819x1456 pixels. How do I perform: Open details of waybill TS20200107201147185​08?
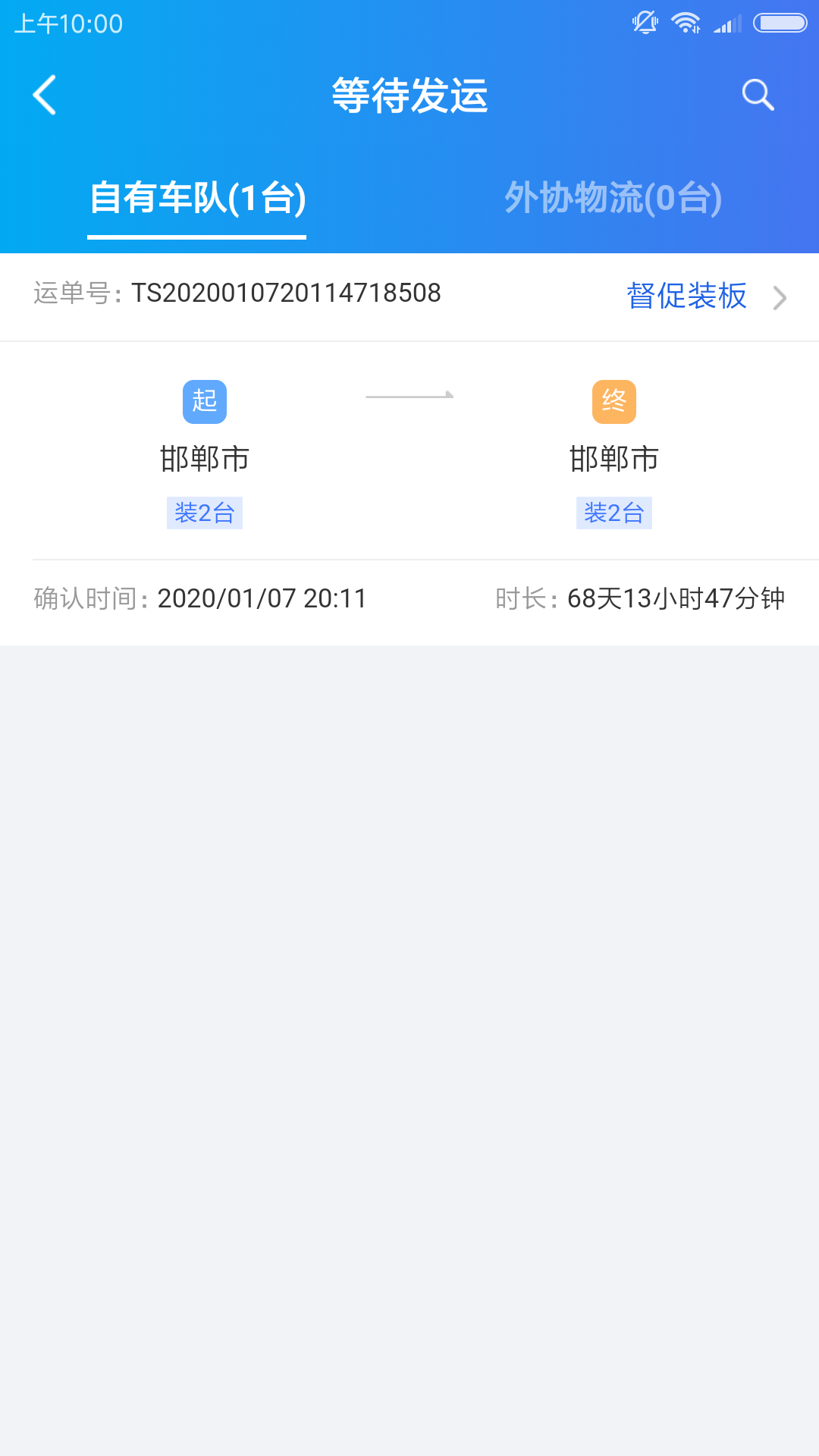[286, 293]
